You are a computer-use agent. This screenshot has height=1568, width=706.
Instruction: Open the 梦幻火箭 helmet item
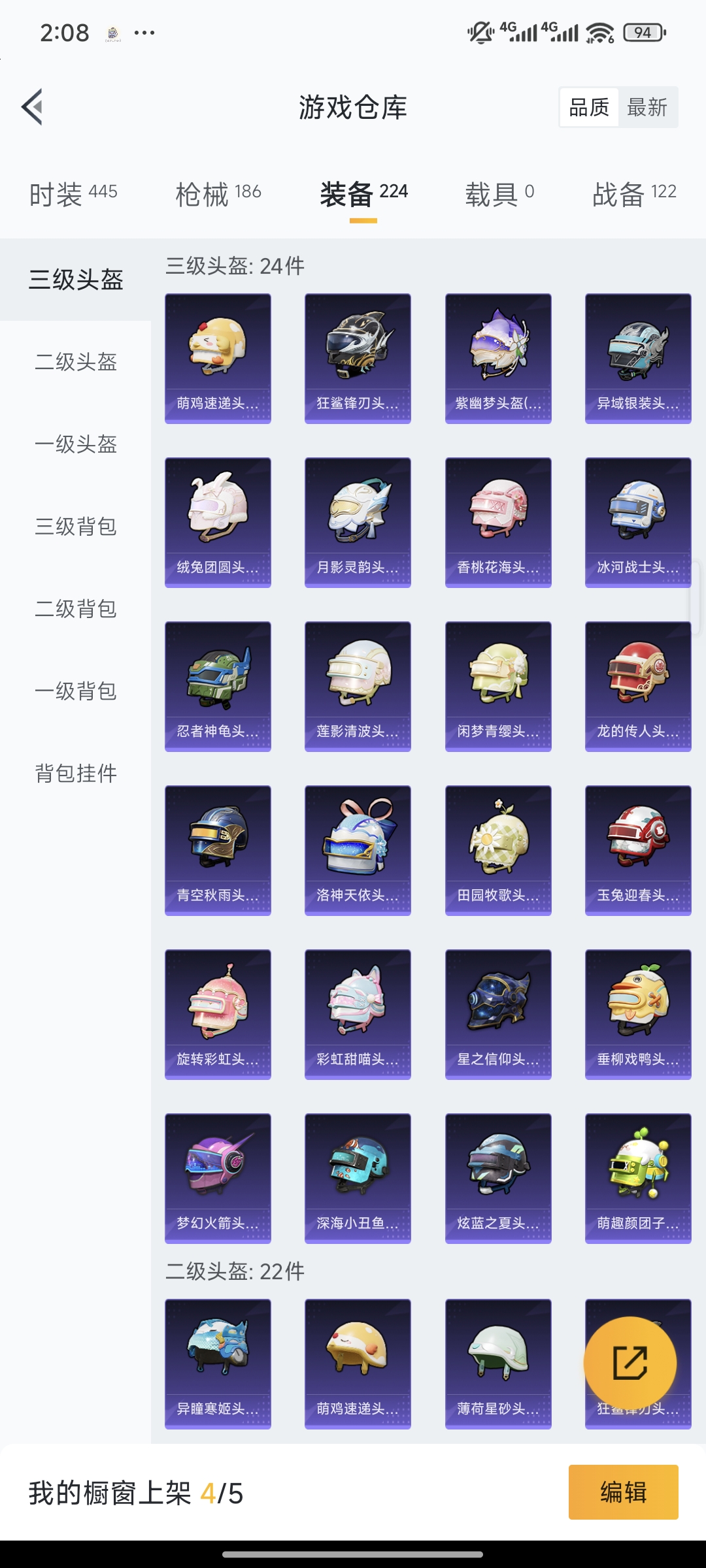pyautogui.click(x=218, y=1178)
